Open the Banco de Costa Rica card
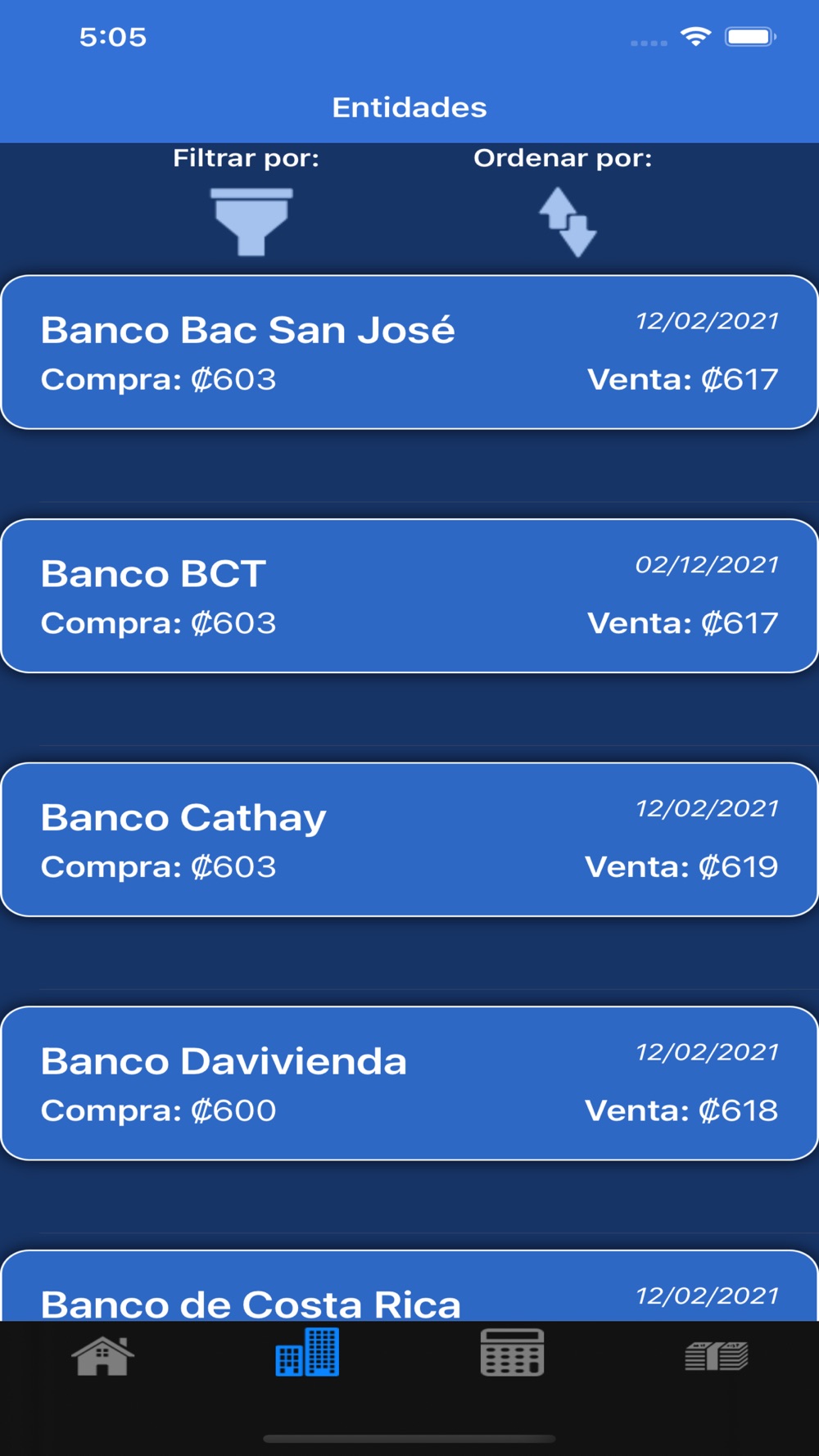The width and height of the screenshot is (819, 1456). (x=409, y=1286)
